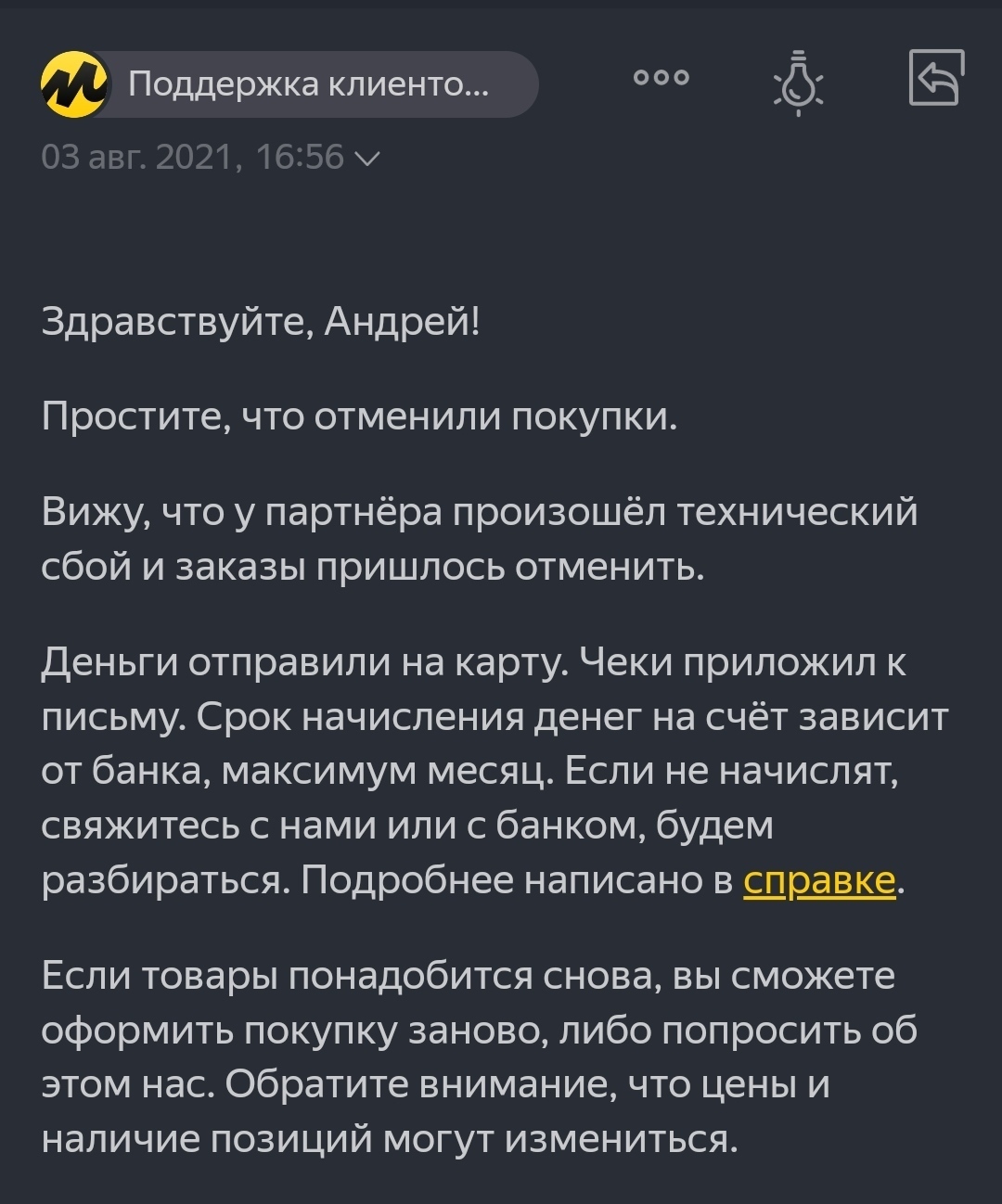Tap the lightbulb theme icon
Screen dimensions: 1002x1204
798,83
